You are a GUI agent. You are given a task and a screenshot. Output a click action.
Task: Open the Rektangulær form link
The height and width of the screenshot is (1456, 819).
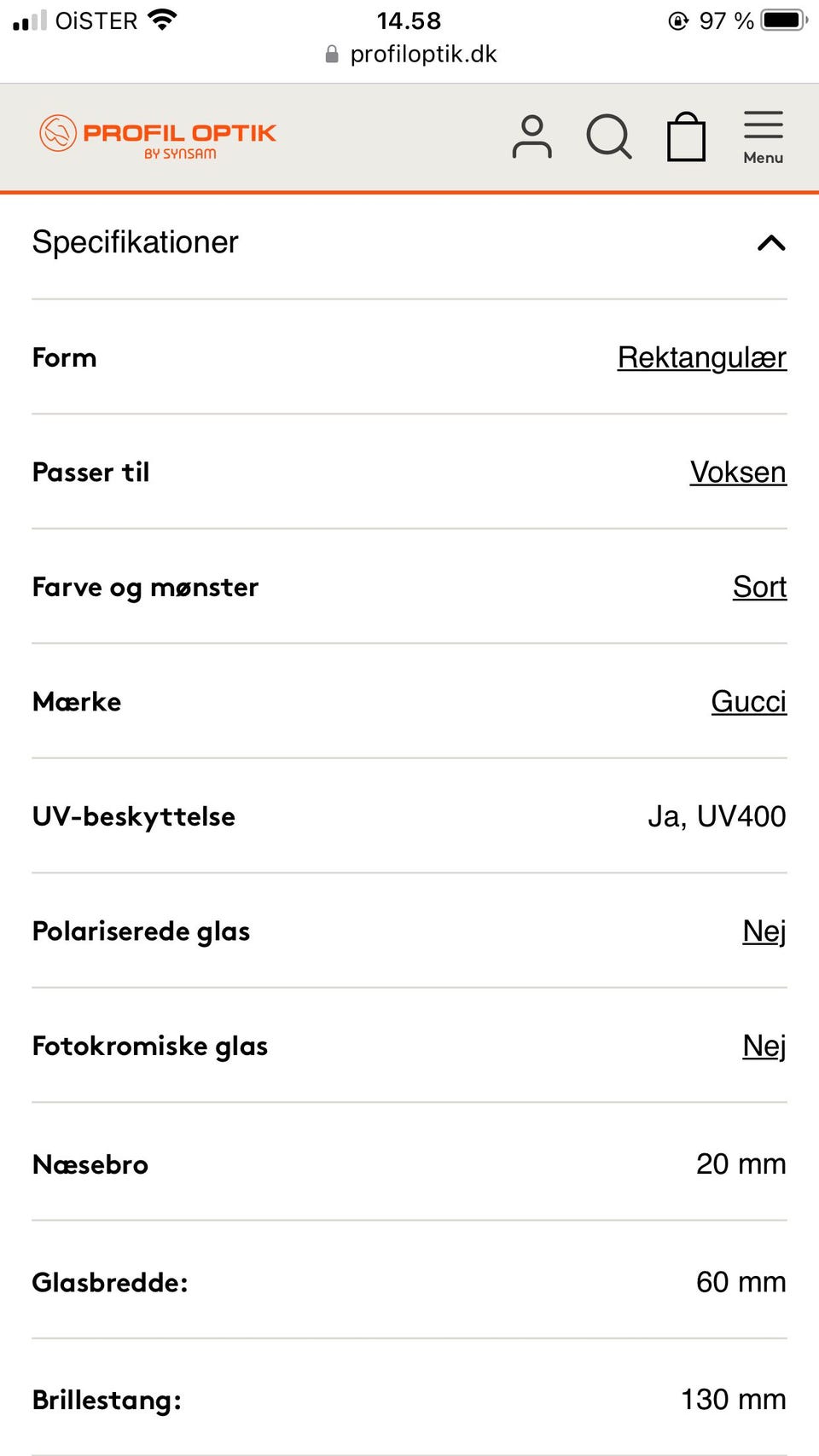point(701,357)
